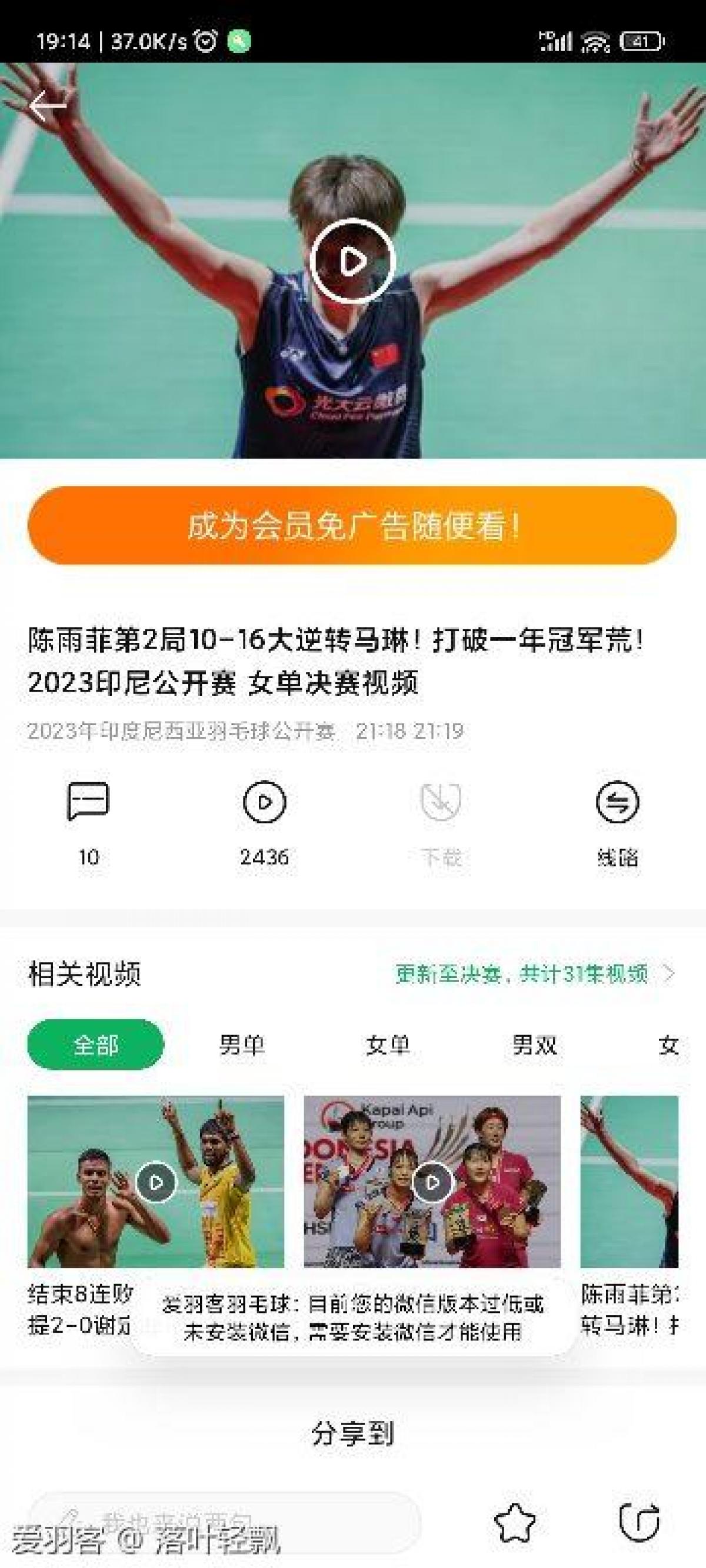Select the 全部 filter chip
This screenshot has width=706, height=1568.
(96, 1045)
